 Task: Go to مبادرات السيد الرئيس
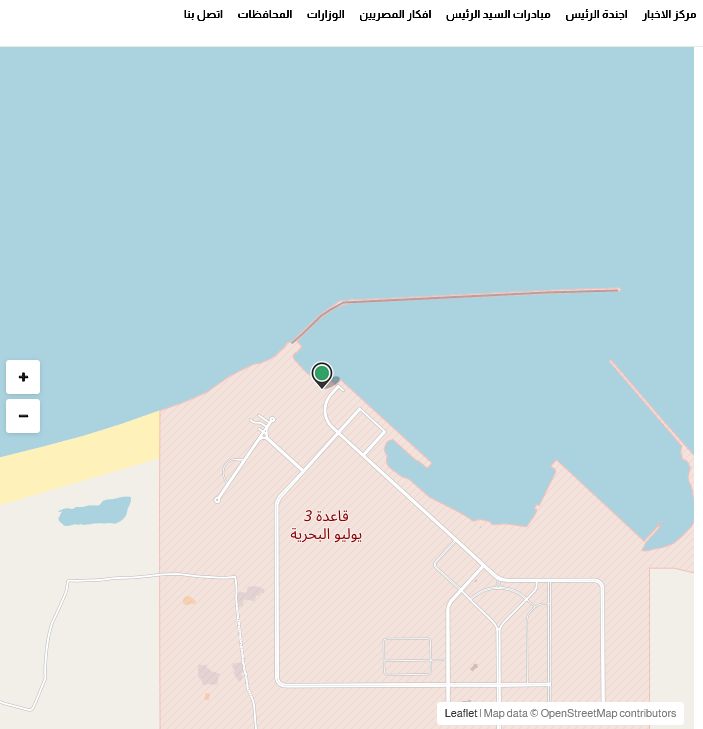(498, 14)
